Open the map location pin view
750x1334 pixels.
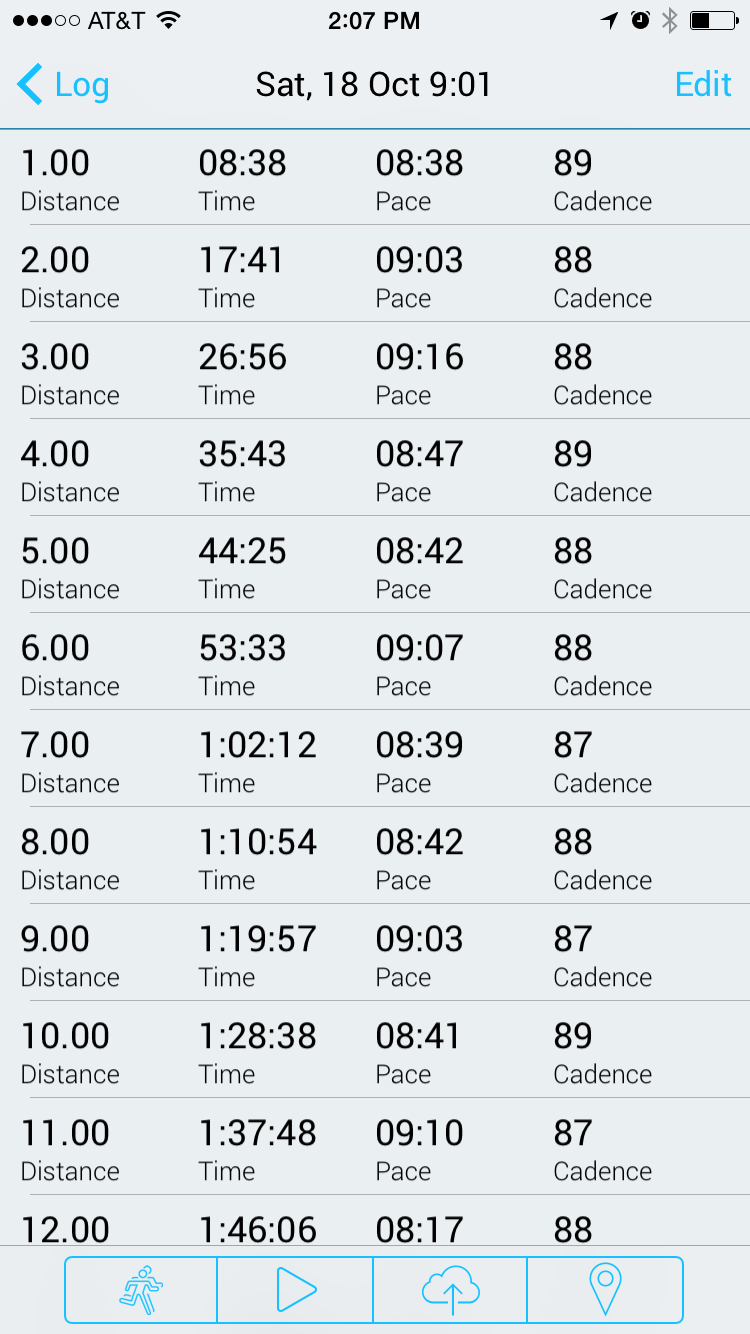[x=605, y=1290]
